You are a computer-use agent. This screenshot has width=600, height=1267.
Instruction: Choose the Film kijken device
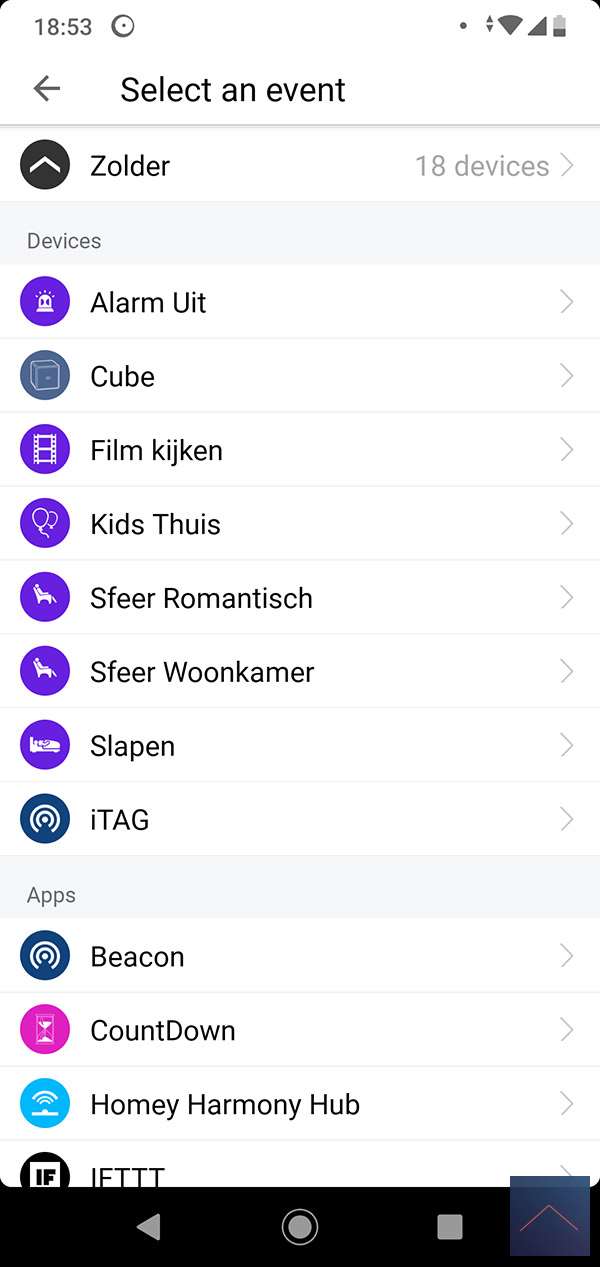(x=300, y=450)
